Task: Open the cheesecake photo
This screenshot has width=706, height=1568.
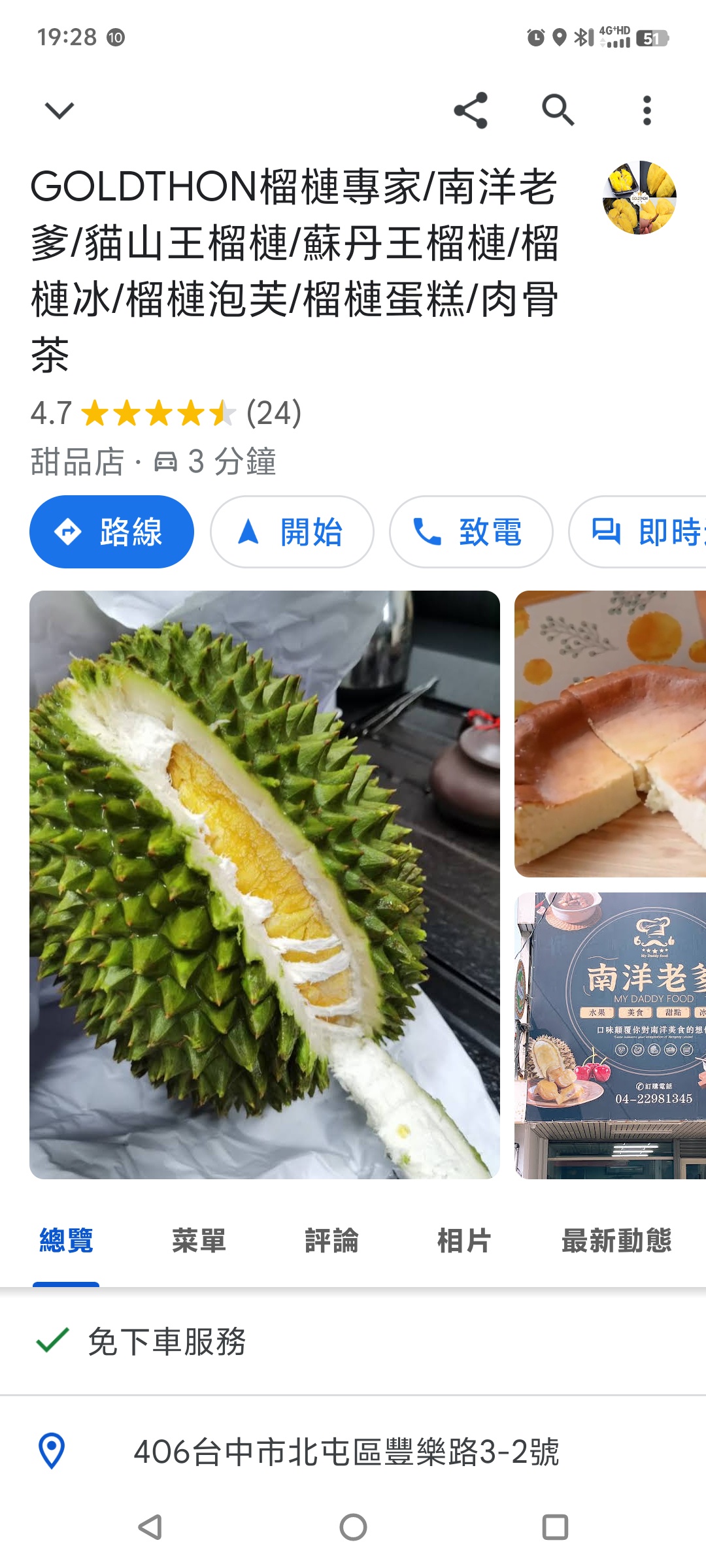Action: point(610,734)
